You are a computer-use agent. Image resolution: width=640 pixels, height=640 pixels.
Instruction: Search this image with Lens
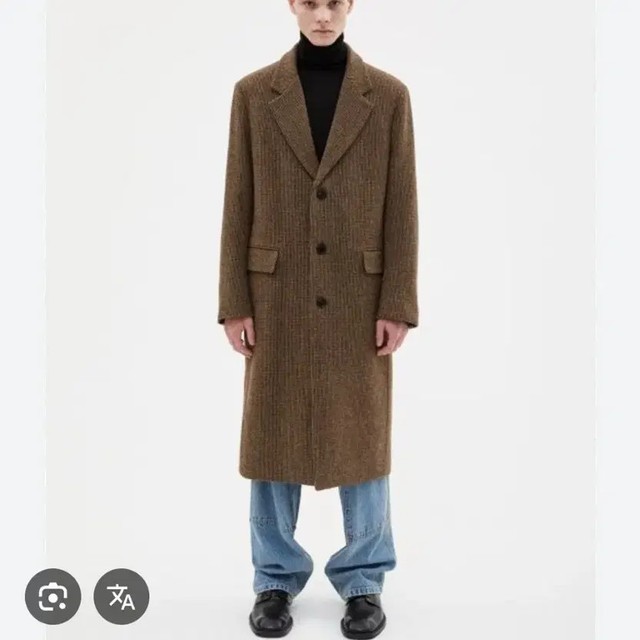coord(53,597)
